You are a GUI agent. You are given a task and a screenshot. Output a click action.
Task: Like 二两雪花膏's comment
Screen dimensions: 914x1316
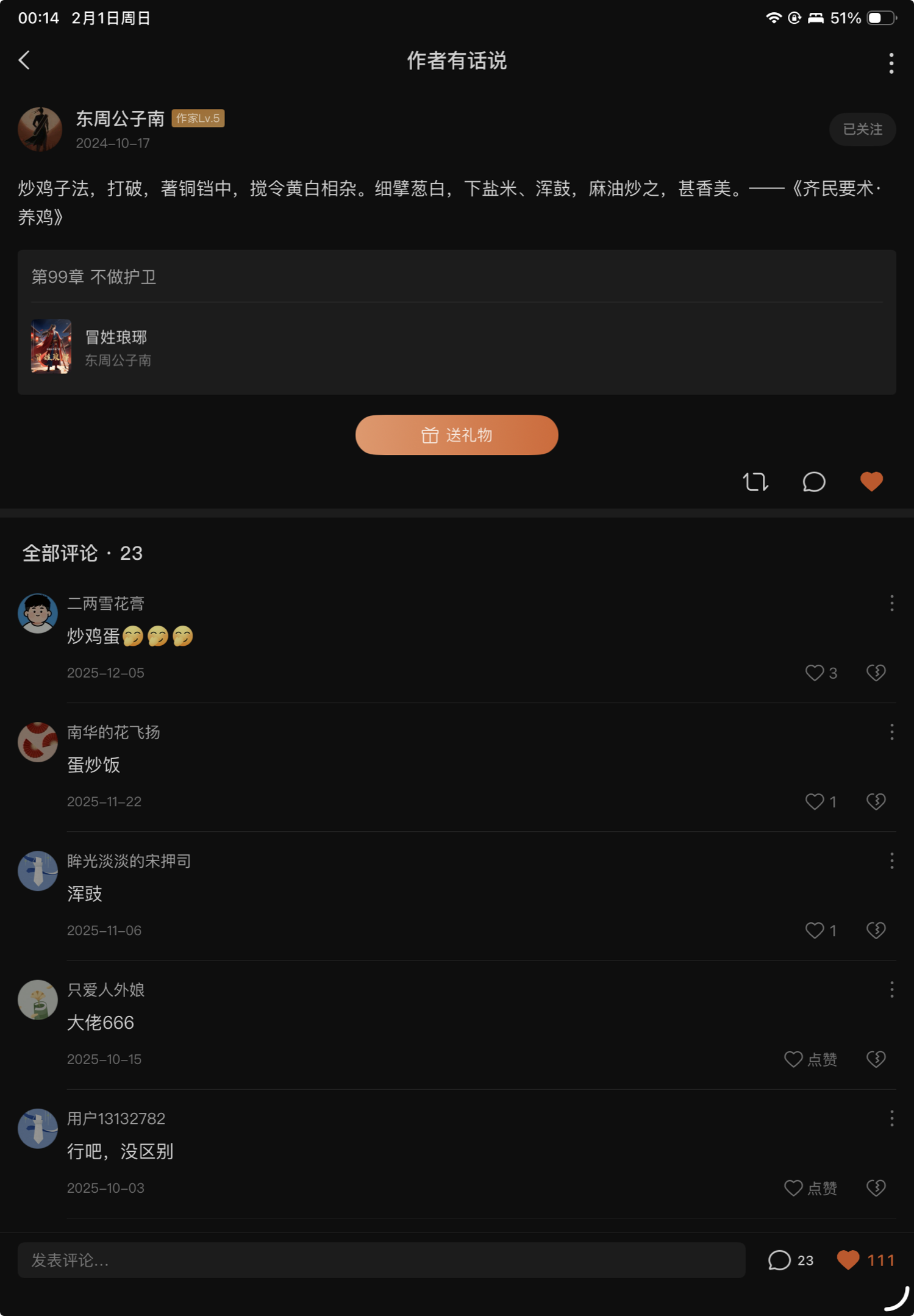pyautogui.click(x=815, y=673)
